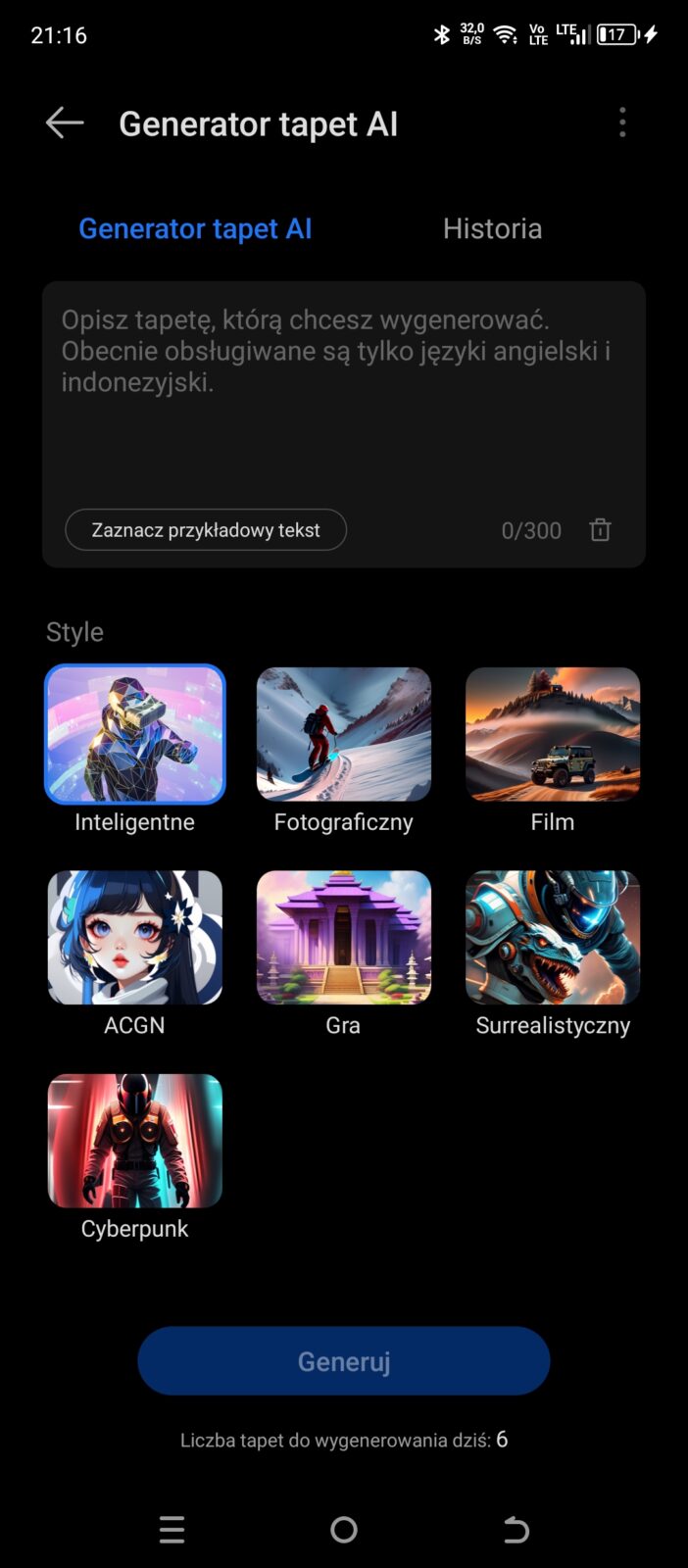
Task: Go back using the app bar arrow
Action: [65, 123]
